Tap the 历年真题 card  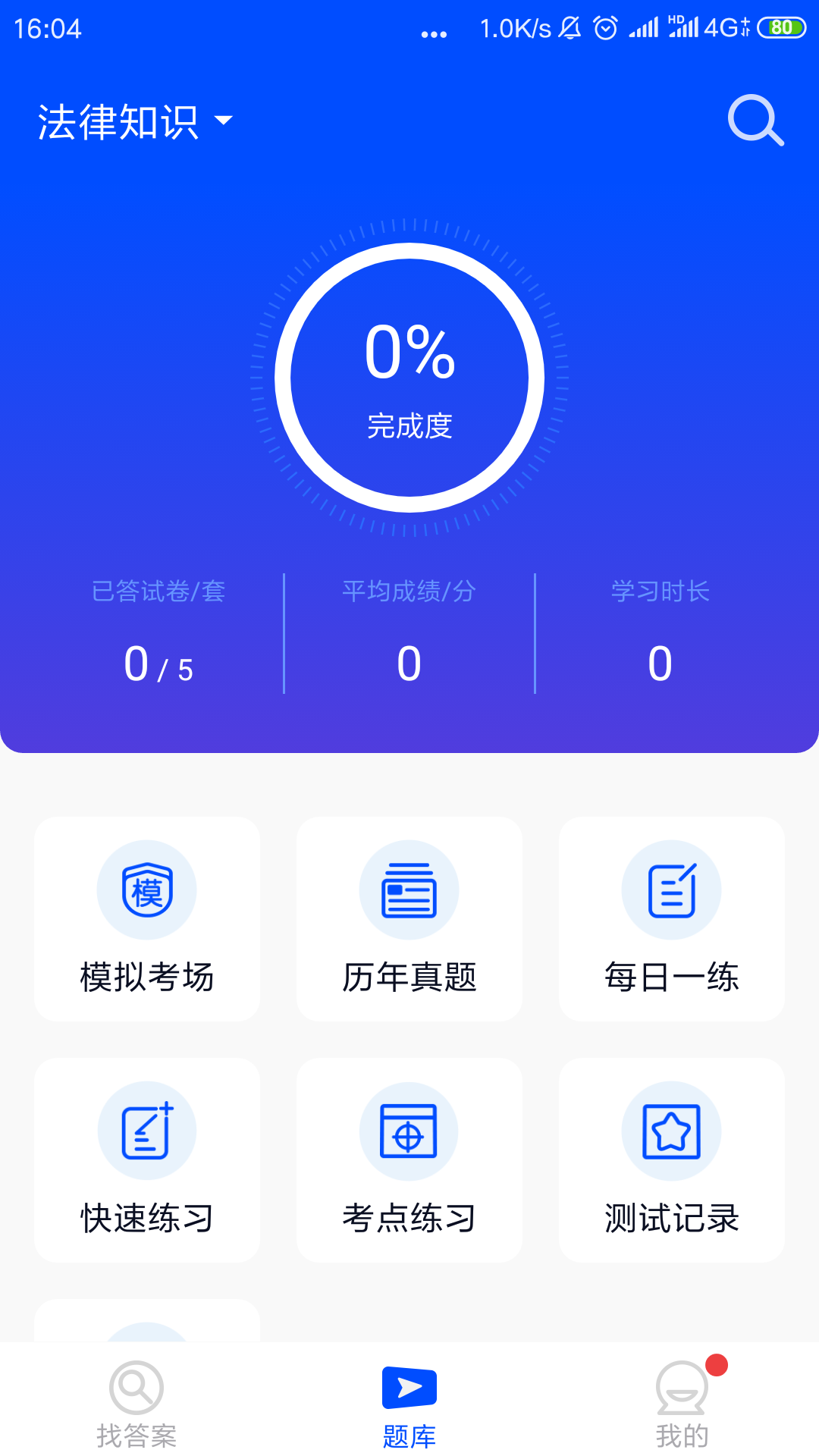coord(409,920)
